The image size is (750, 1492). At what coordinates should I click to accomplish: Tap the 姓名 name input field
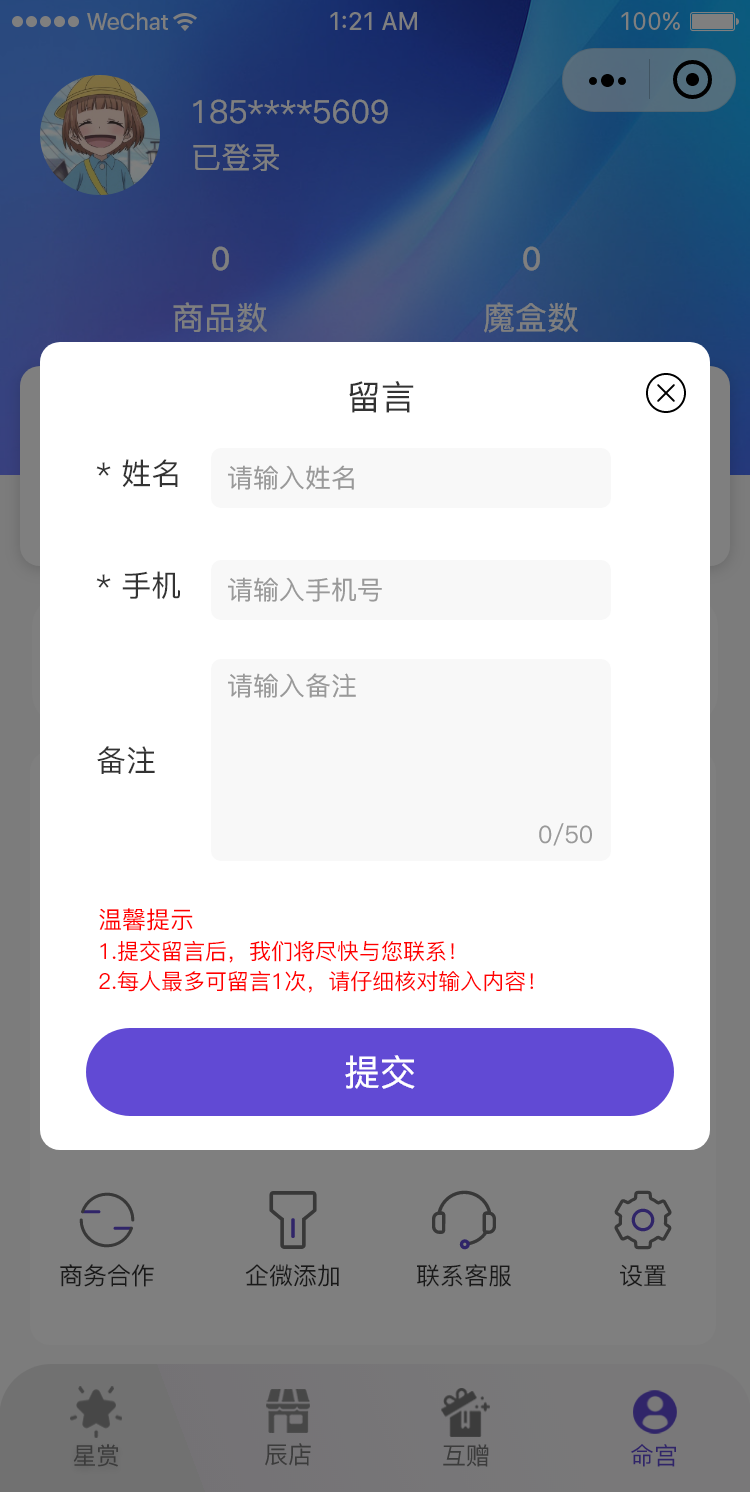[411, 478]
